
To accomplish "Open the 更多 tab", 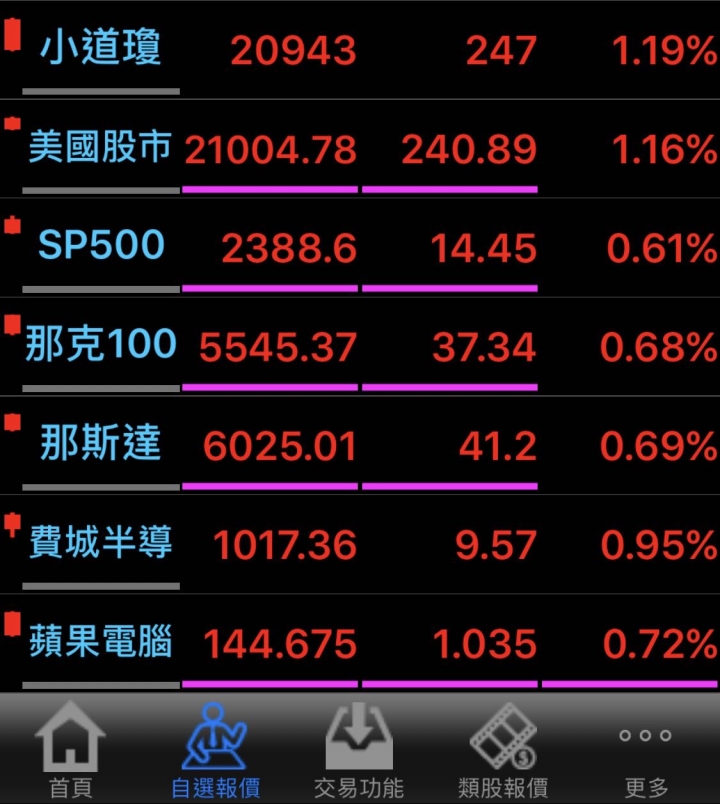I will [645, 750].
